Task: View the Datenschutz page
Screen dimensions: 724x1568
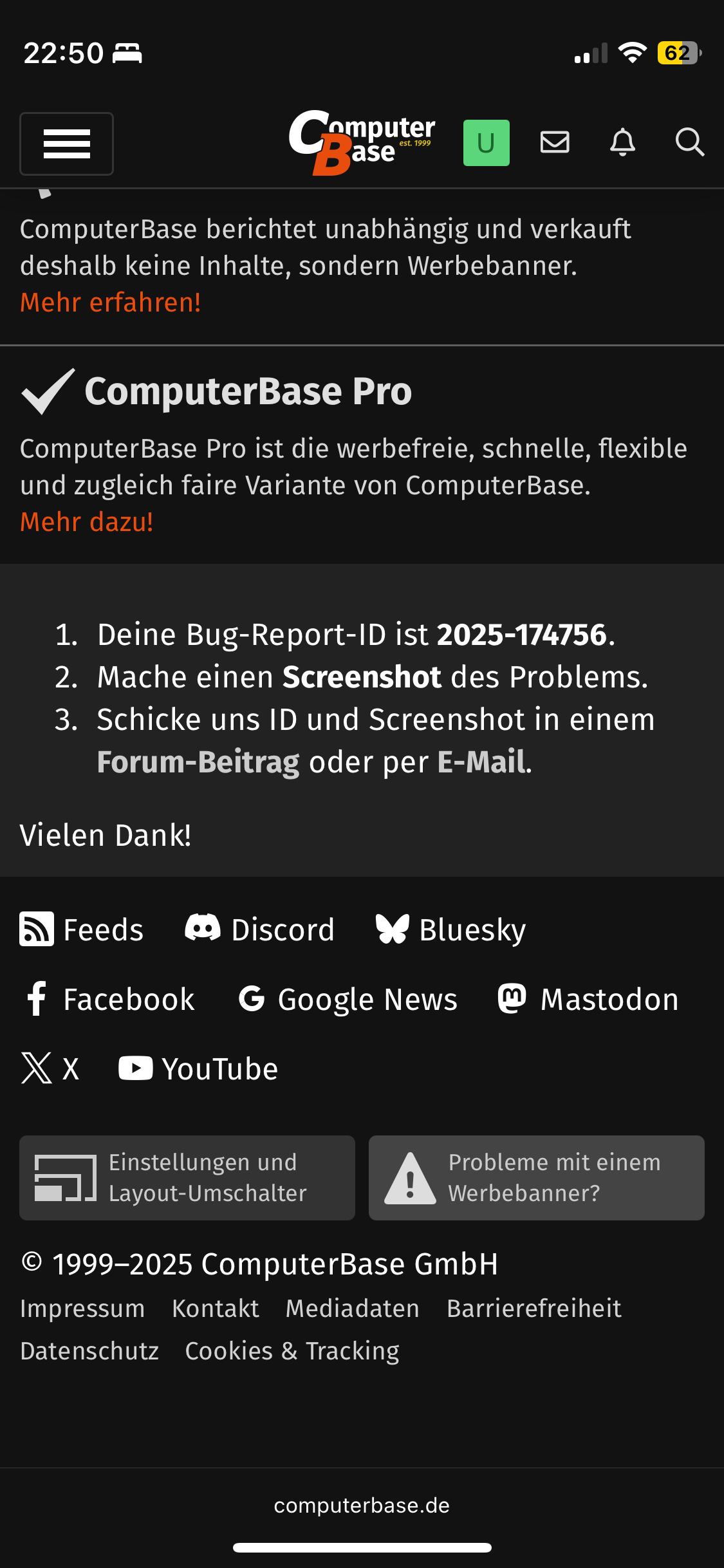Action: point(89,1351)
